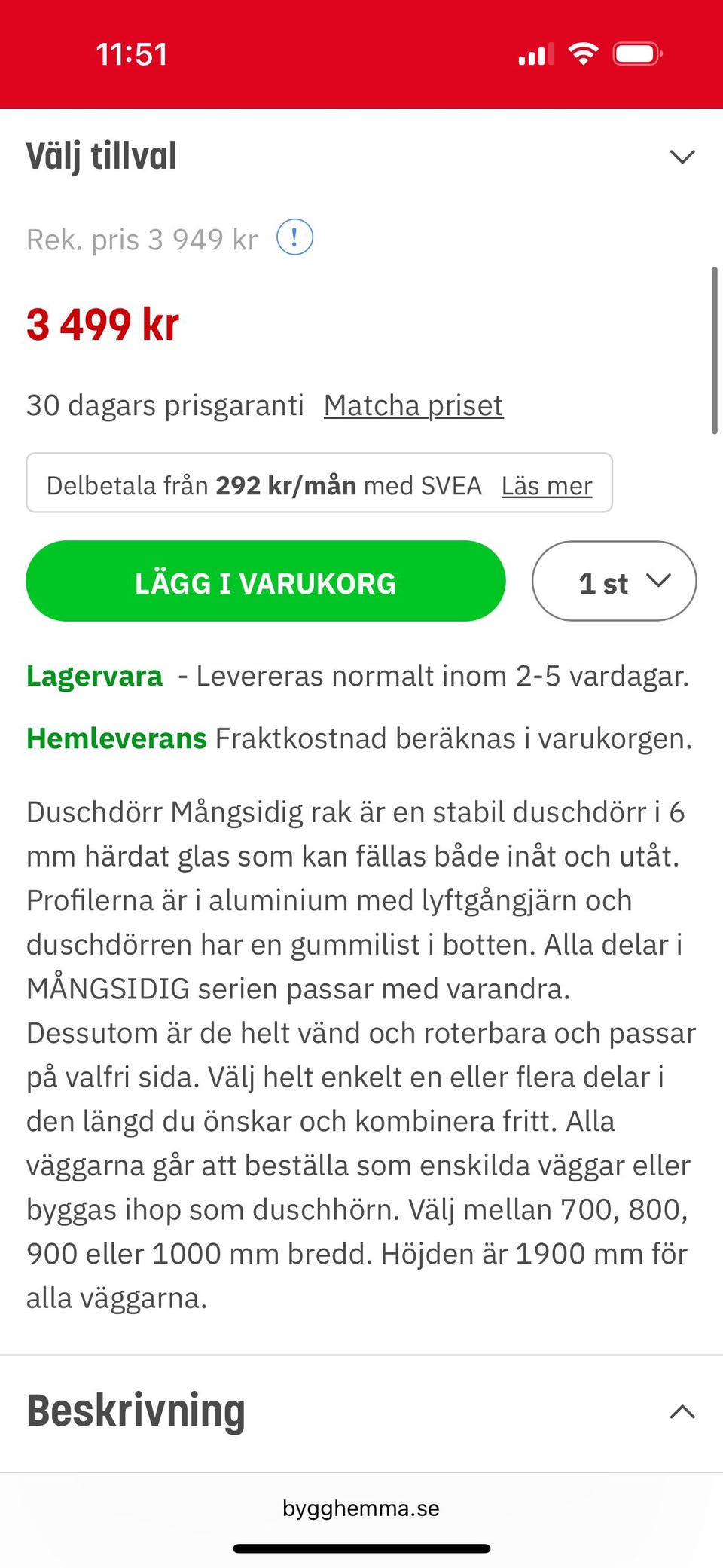Tap the chevron inside the quantity pill
This screenshot has width=723, height=1568.
[x=660, y=581]
